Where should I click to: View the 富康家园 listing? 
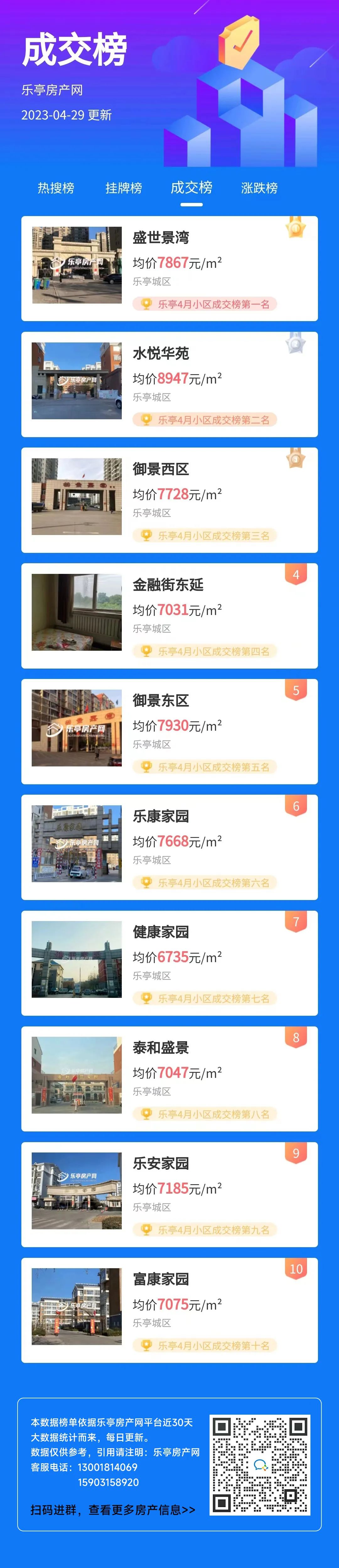point(169,1309)
